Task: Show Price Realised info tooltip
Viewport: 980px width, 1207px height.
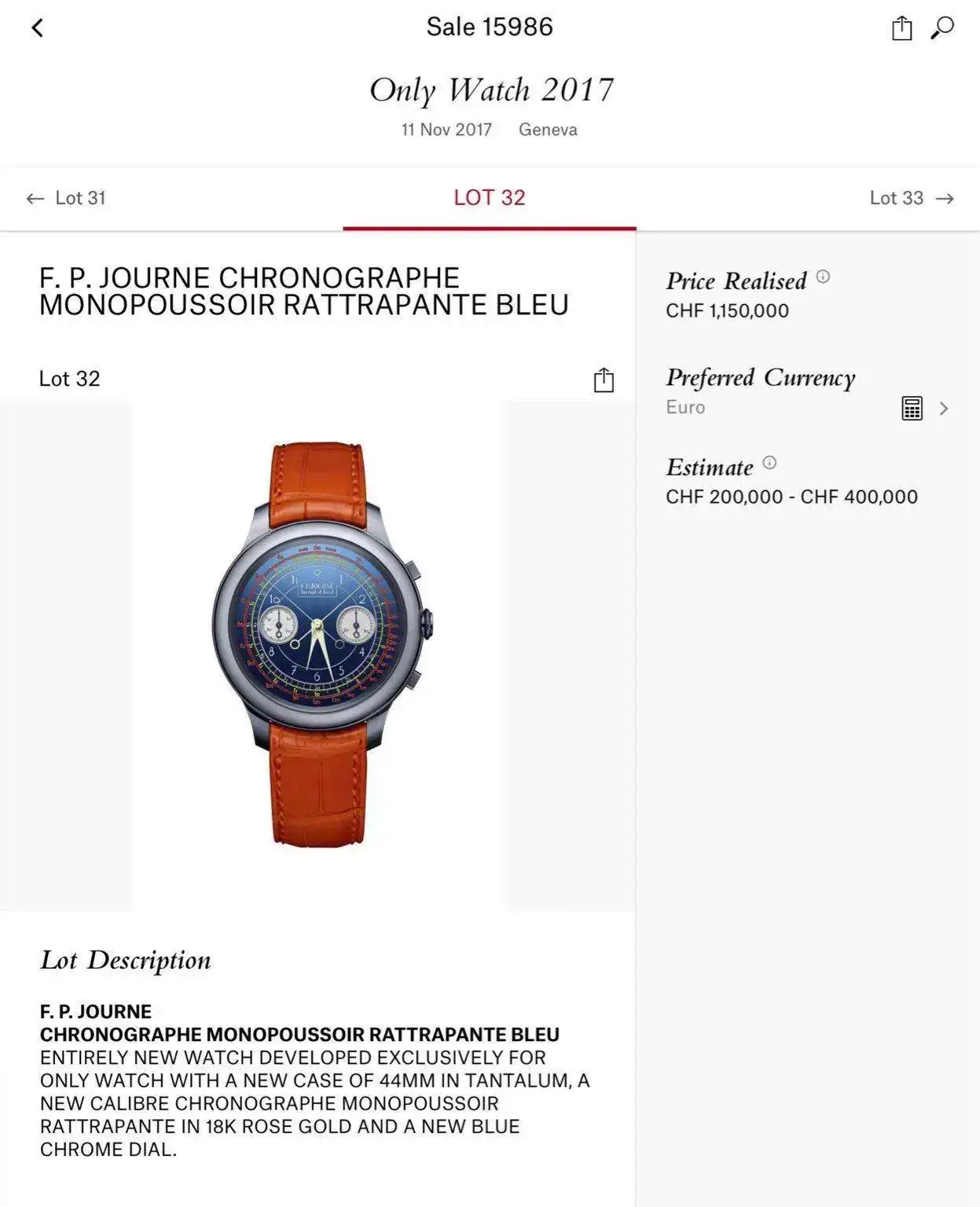Action: click(x=823, y=277)
